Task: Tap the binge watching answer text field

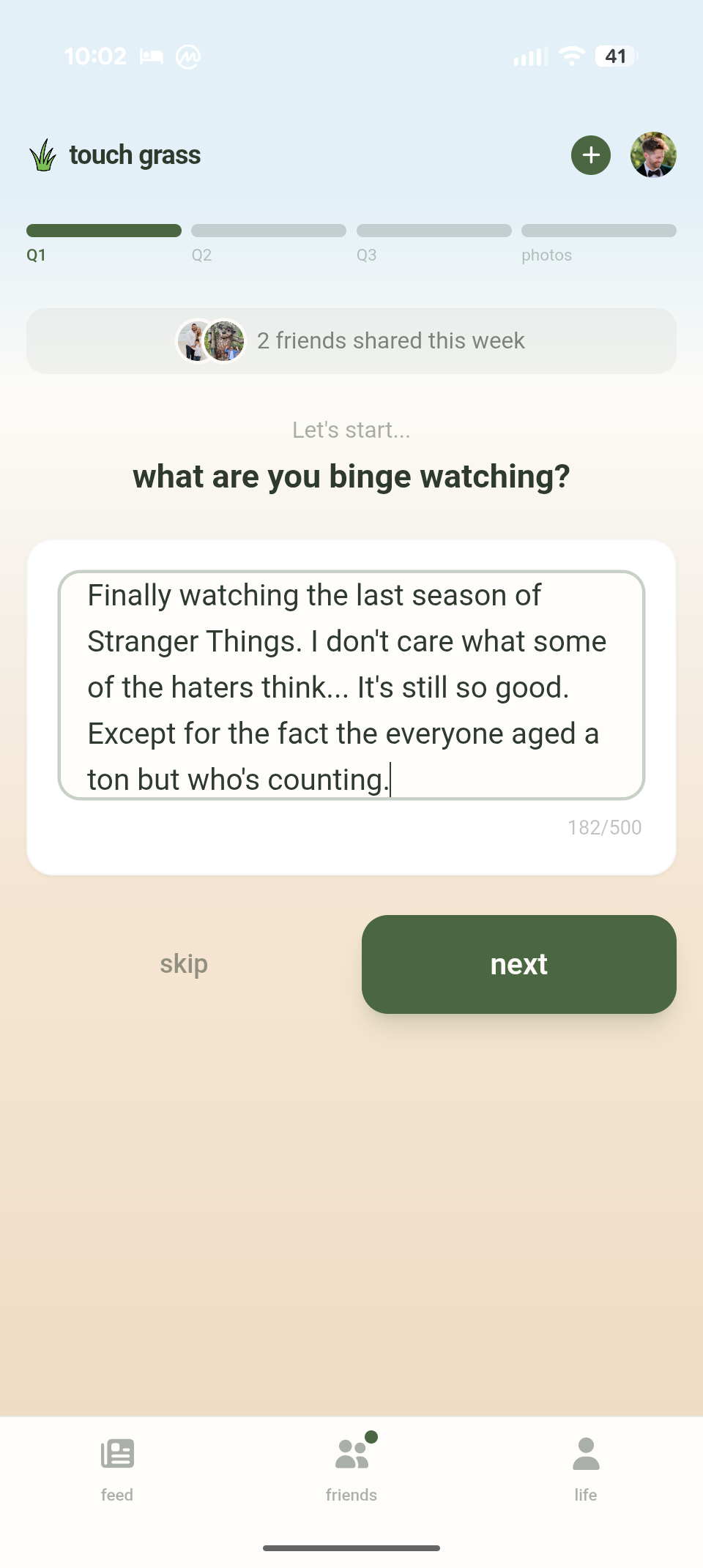Action: [351, 685]
